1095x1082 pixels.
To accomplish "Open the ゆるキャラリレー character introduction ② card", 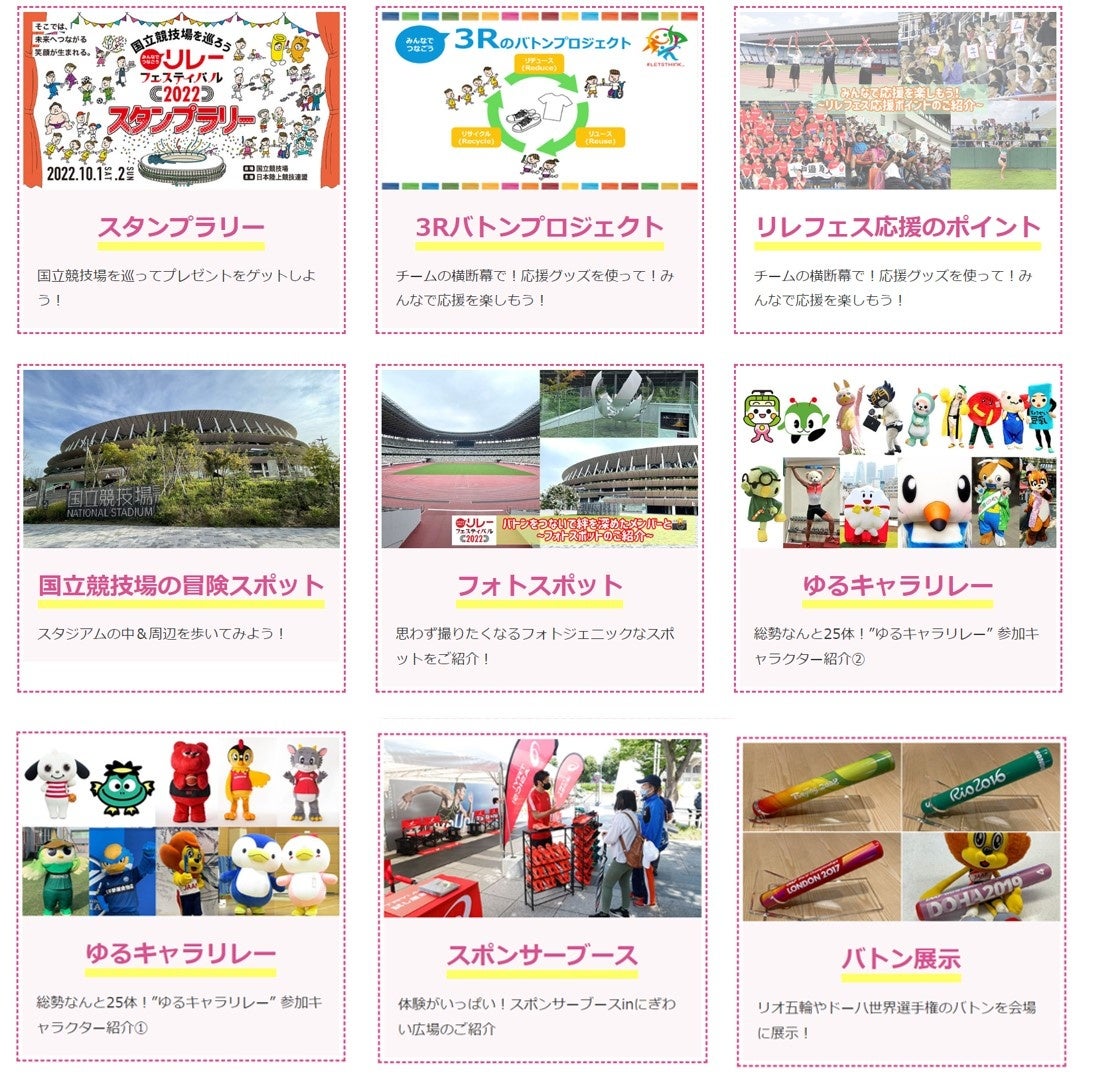I will (897, 586).
